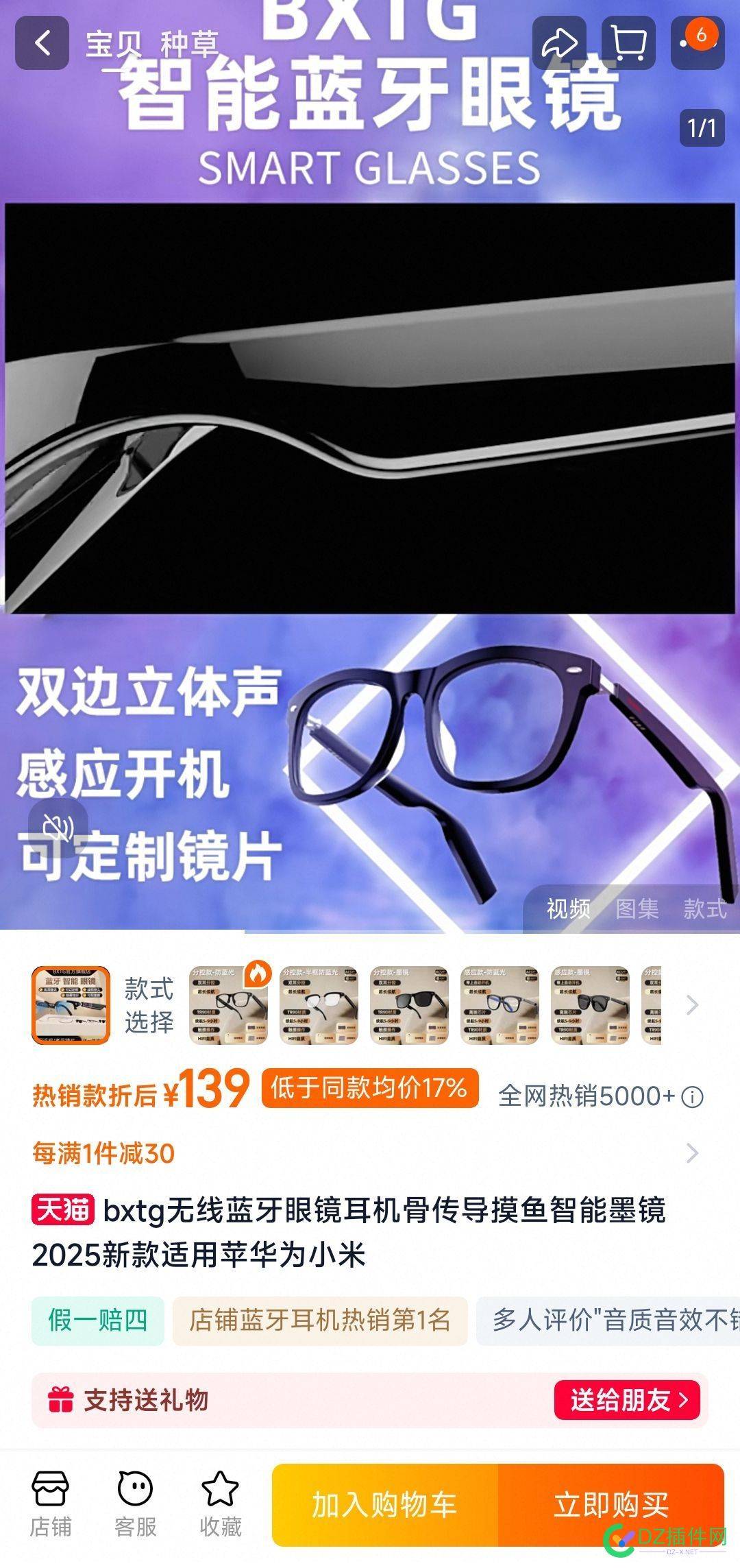
Task: View 全网热销5000+ info icon
Action: click(692, 1097)
